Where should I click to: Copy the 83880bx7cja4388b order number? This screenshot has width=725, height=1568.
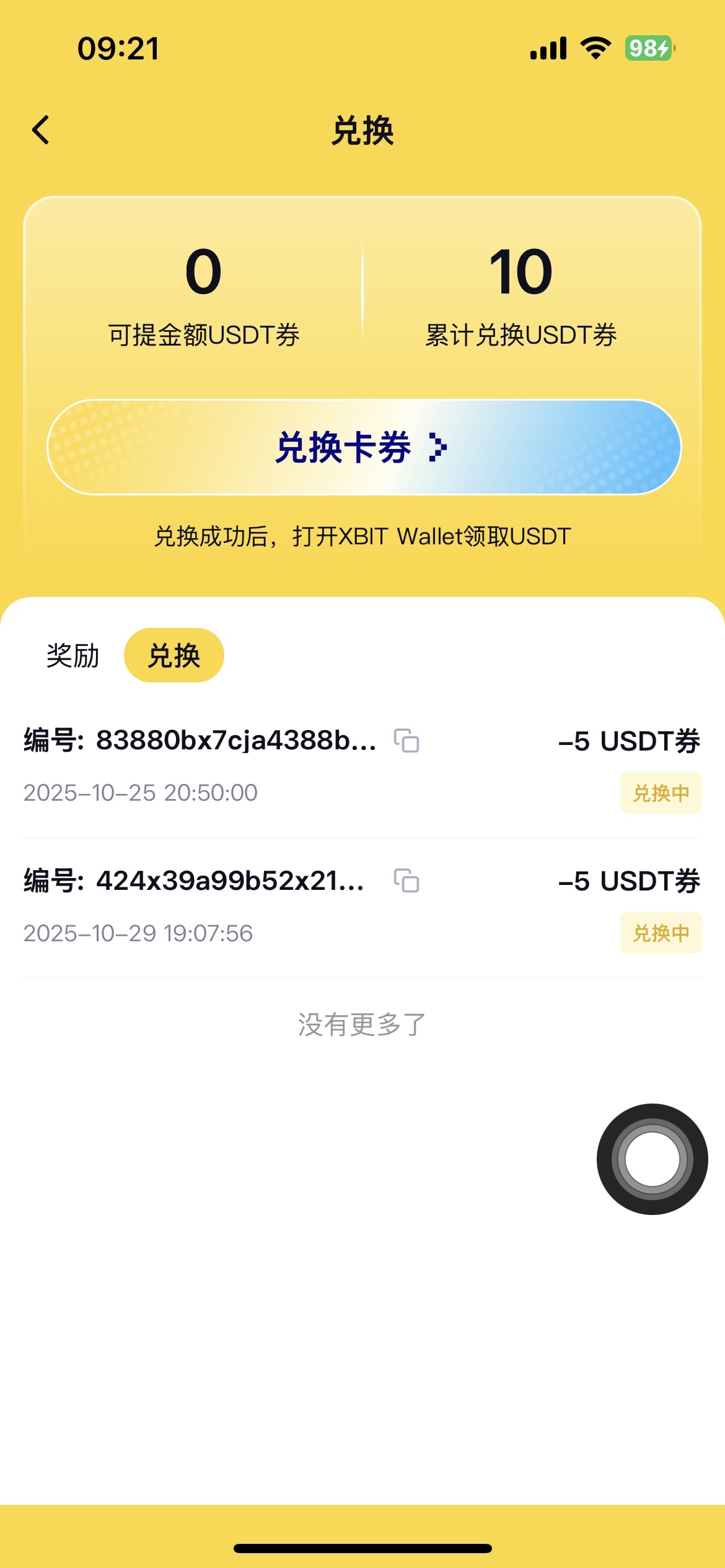pyautogui.click(x=406, y=741)
